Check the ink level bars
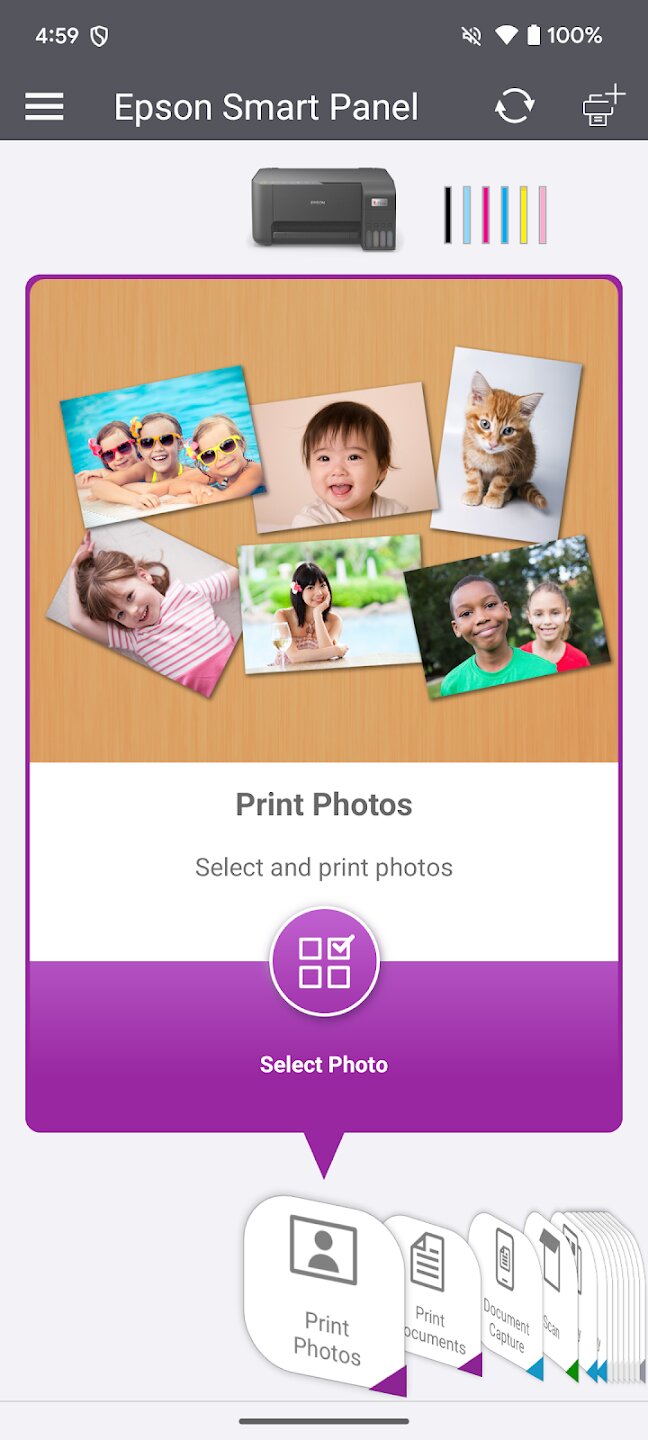 [x=495, y=214]
